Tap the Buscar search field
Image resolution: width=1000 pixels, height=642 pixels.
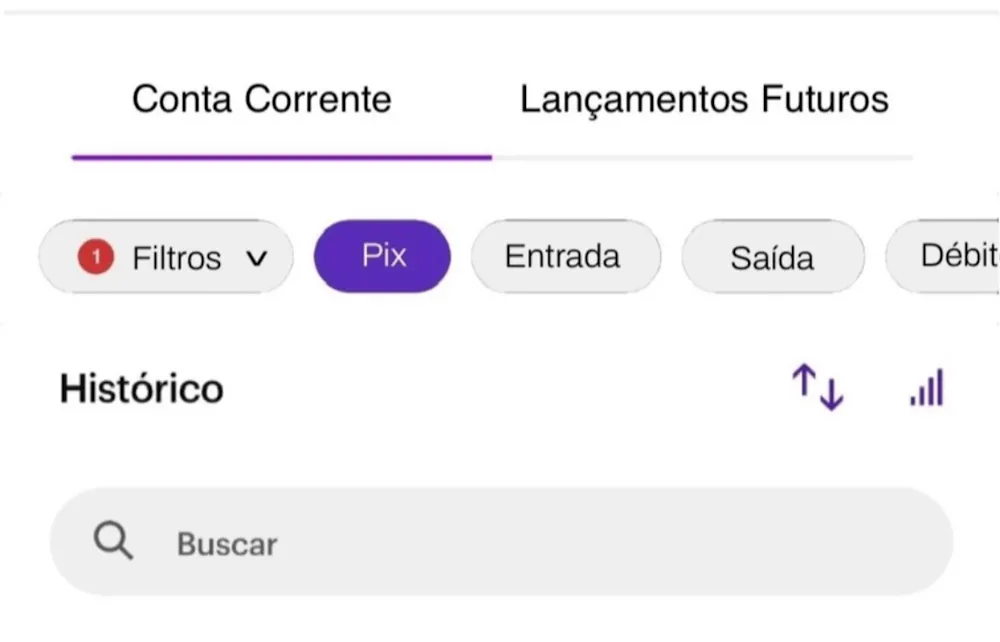tap(500, 543)
